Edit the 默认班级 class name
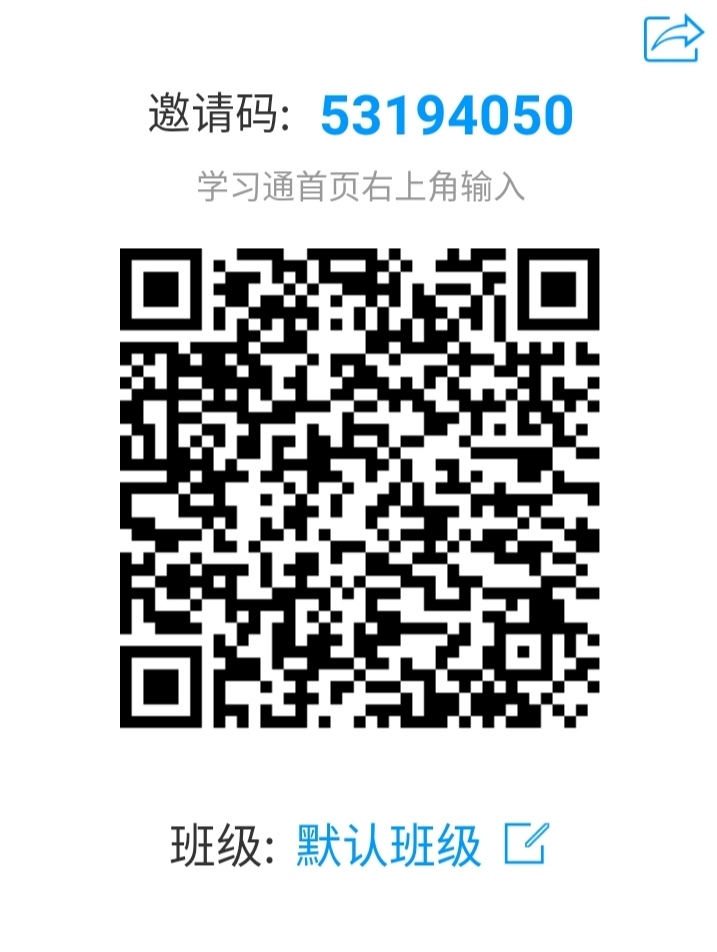The width and height of the screenshot is (717, 952). (525, 844)
